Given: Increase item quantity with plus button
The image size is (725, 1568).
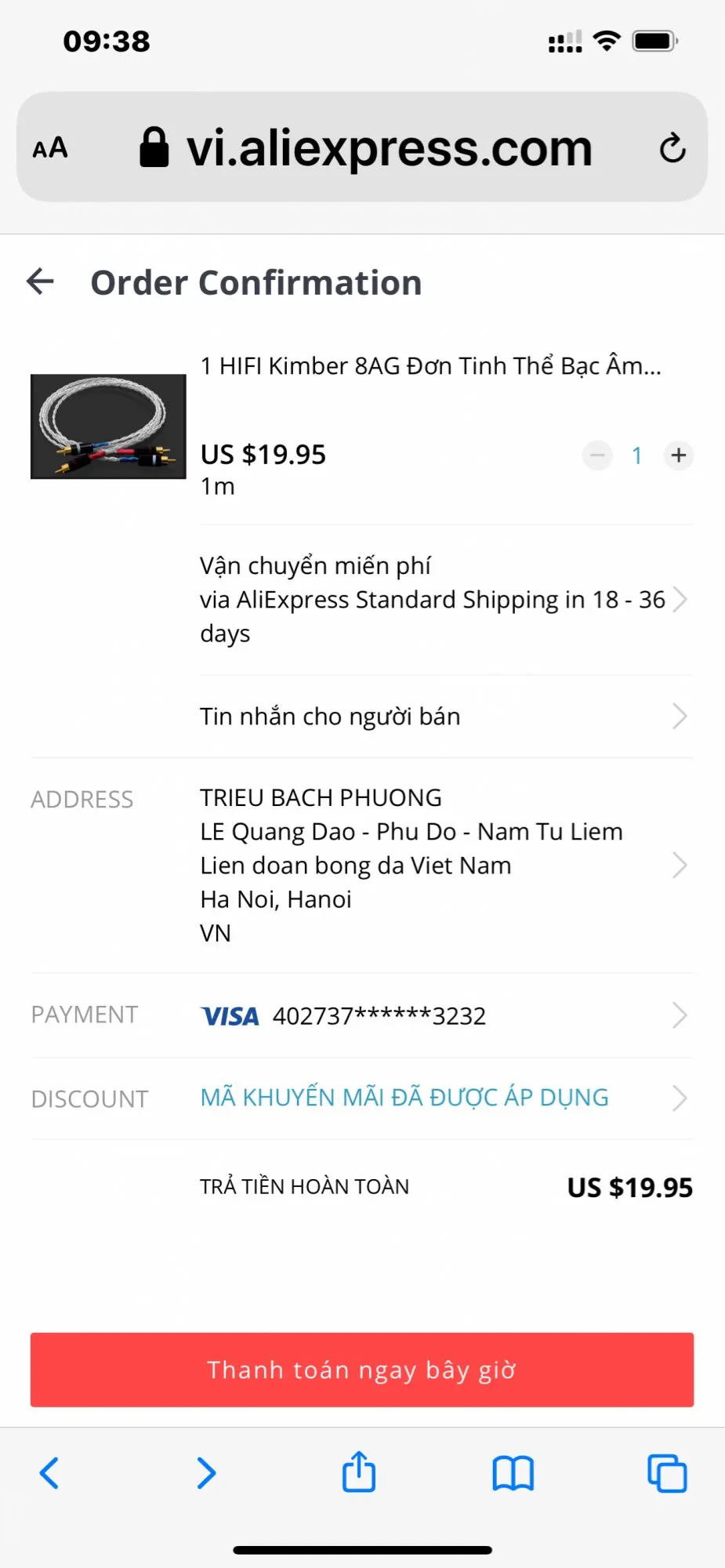Looking at the screenshot, I should (x=679, y=456).
